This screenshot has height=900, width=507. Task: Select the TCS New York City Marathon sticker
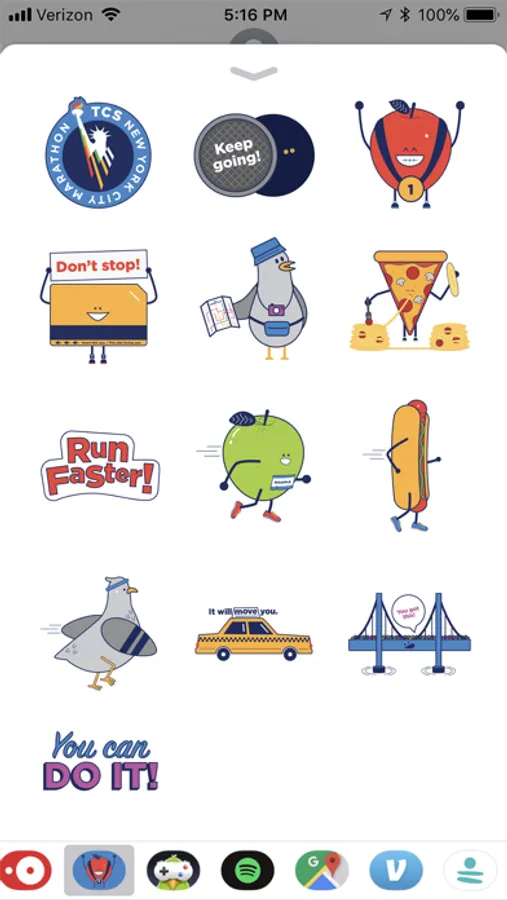(98, 152)
